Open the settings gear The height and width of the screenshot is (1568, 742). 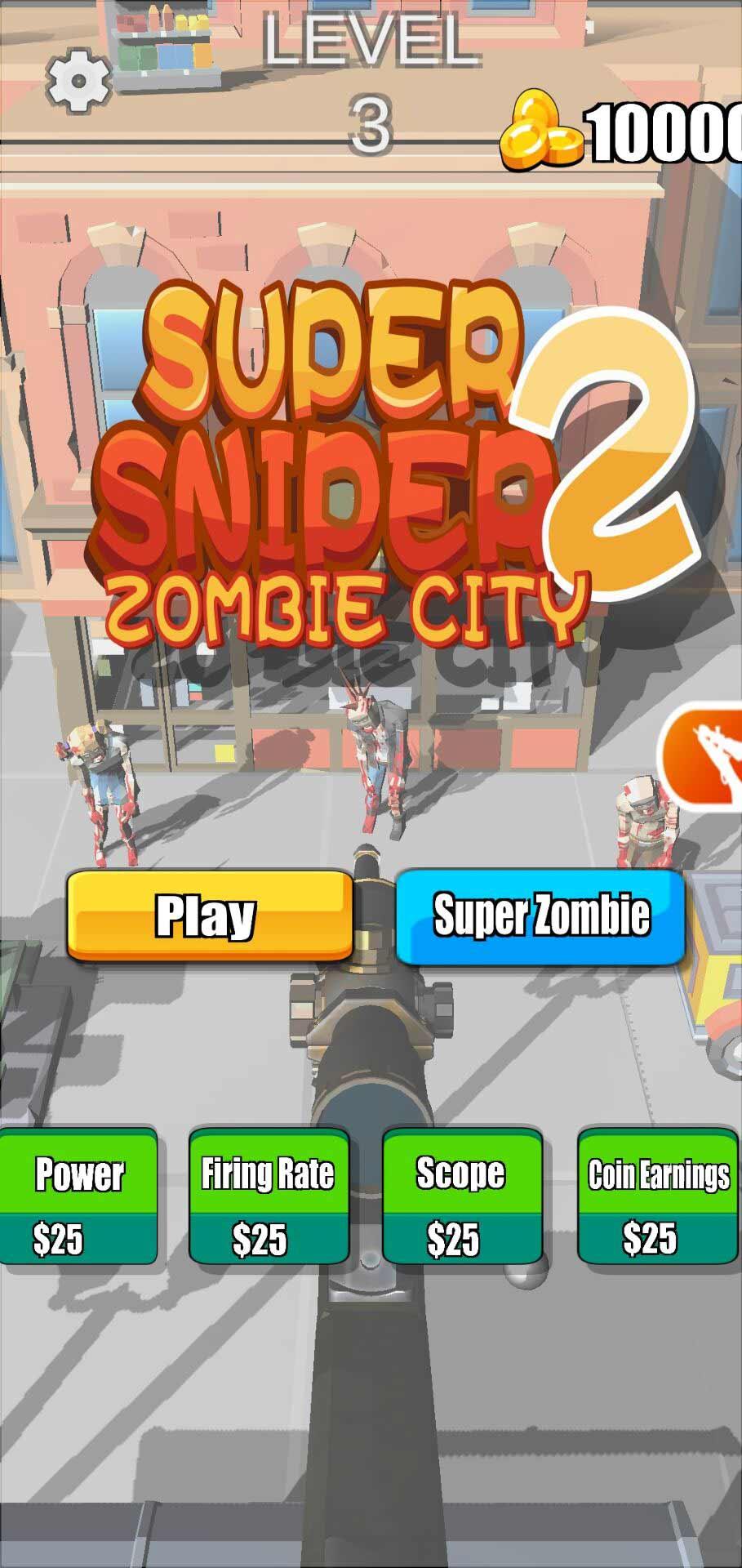coord(78,80)
